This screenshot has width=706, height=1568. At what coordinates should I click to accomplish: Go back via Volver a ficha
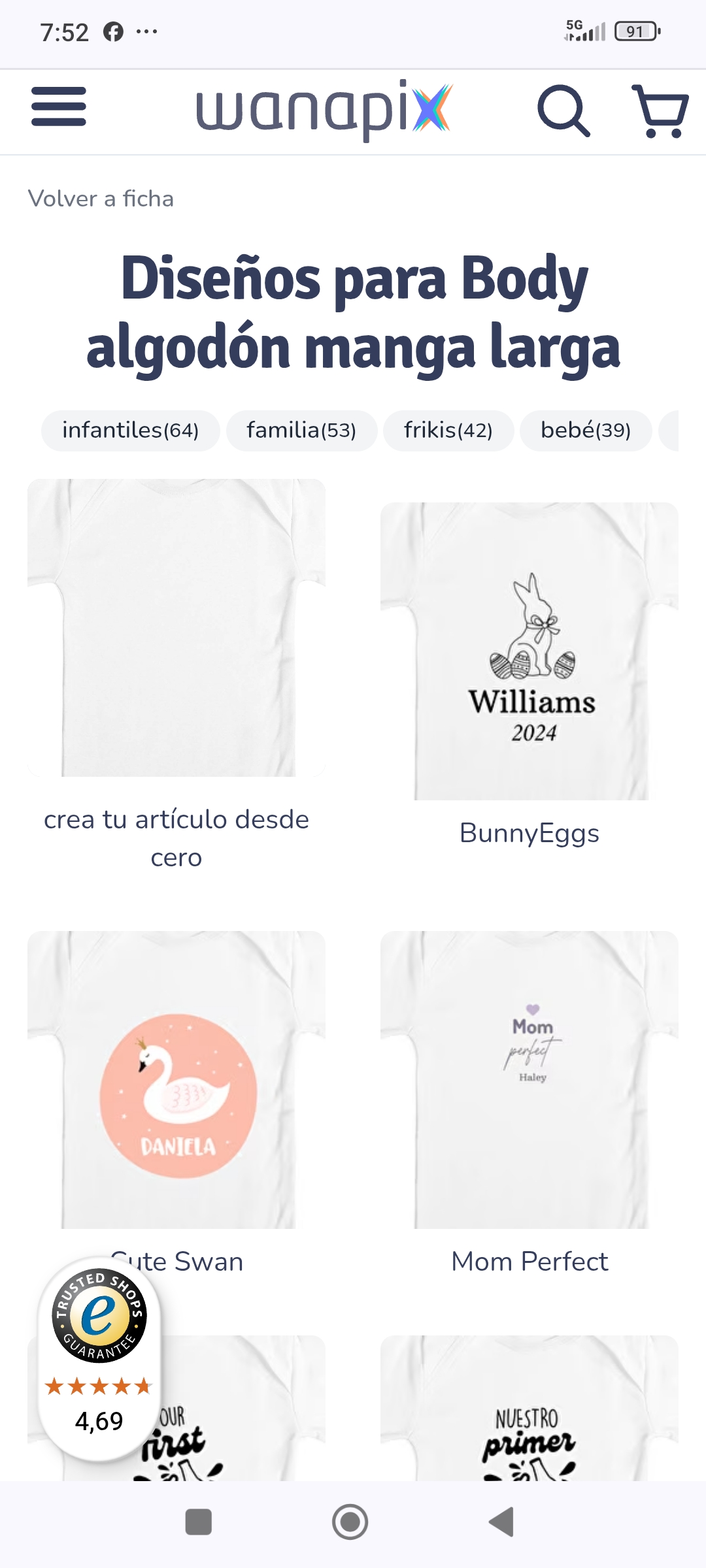[101, 199]
